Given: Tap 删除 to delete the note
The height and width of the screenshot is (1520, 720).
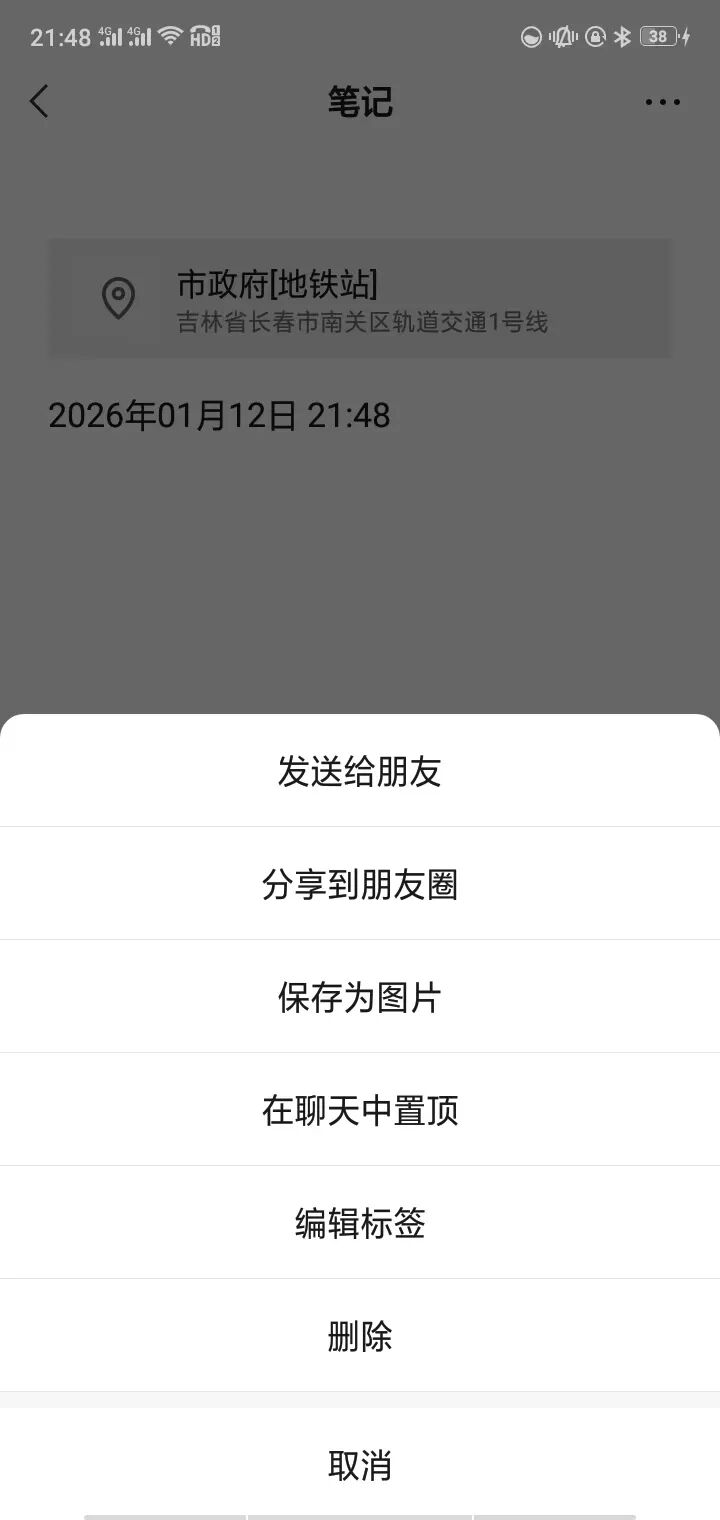Looking at the screenshot, I should [x=360, y=1337].
